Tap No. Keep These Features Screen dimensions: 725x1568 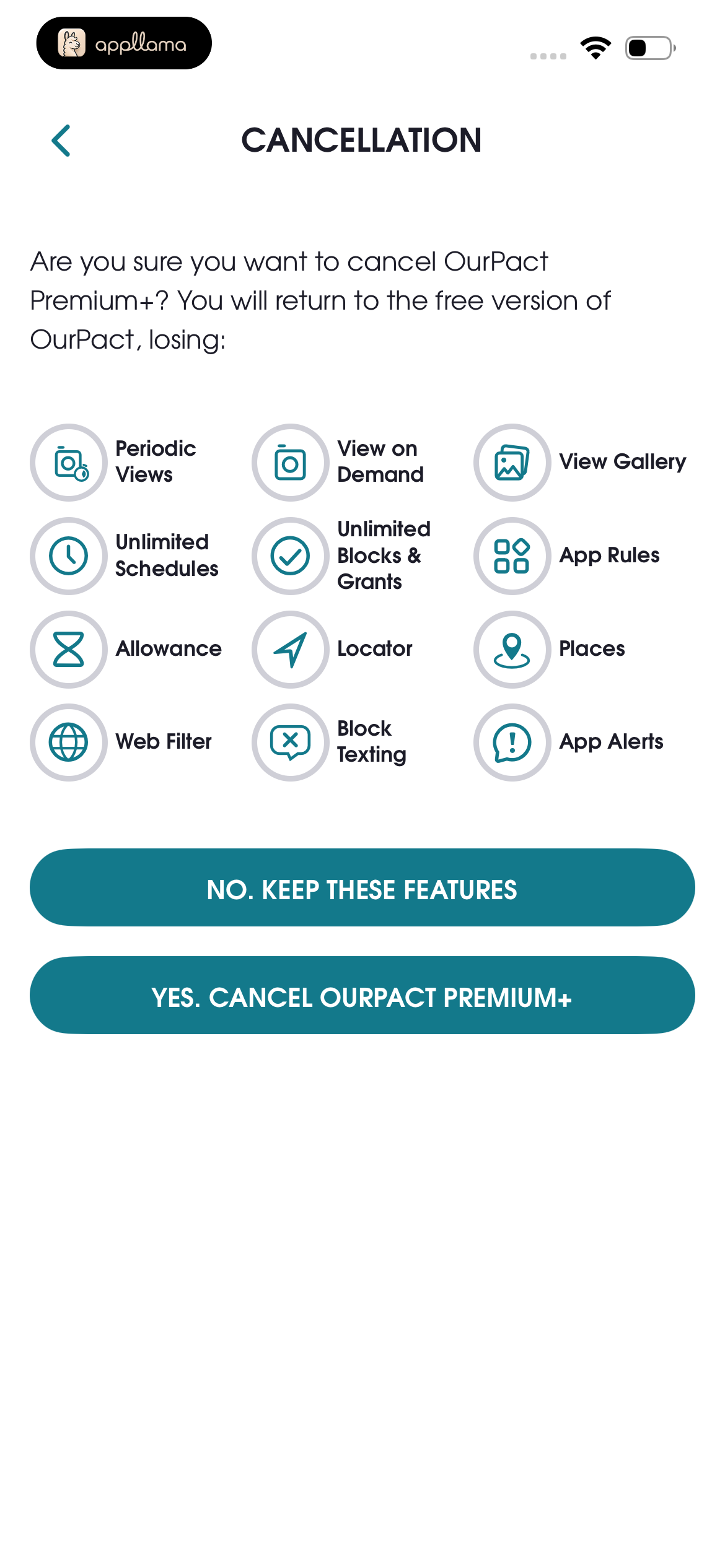click(362, 887)
